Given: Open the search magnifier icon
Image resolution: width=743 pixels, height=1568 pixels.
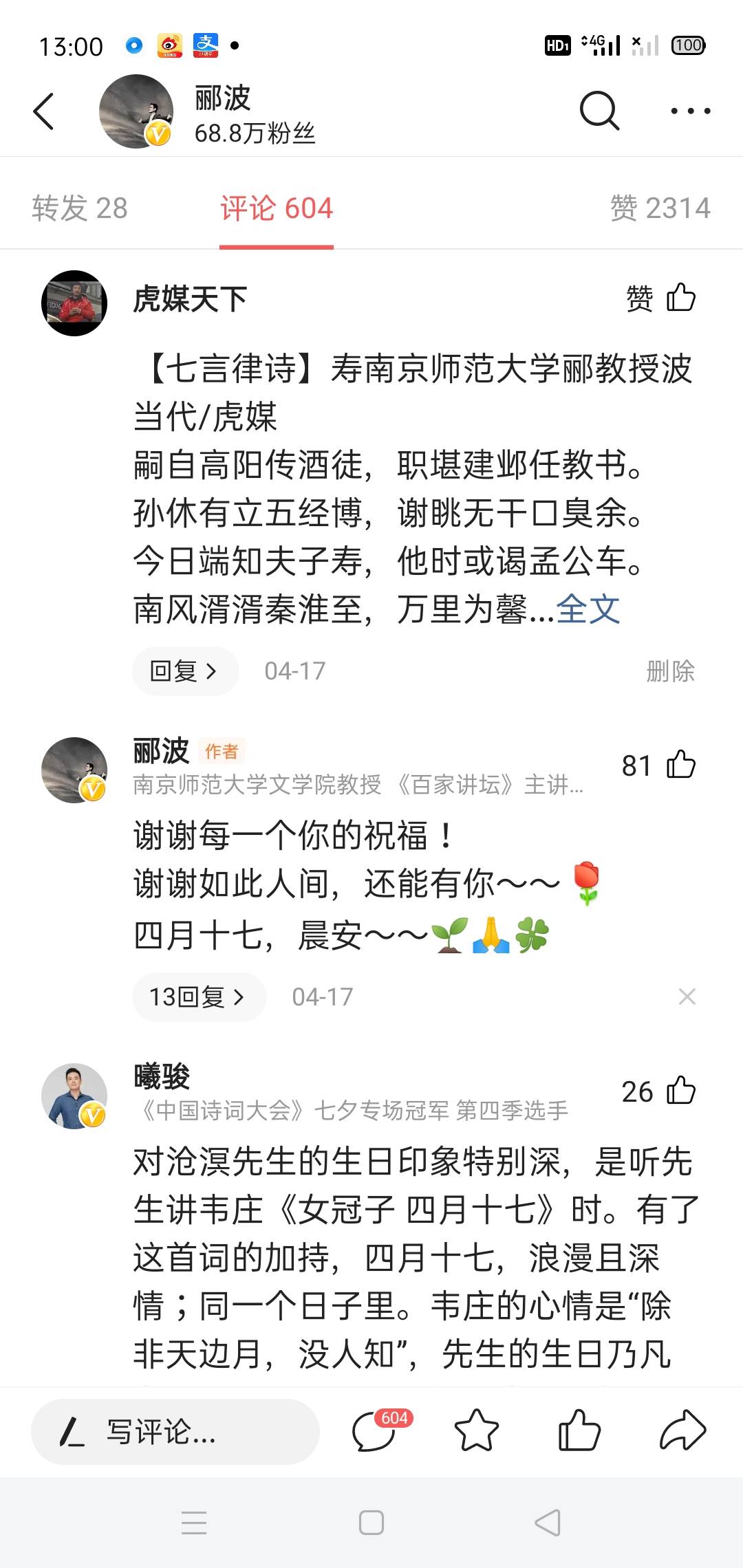Looking at the screenshot, I should click(599, 111).
